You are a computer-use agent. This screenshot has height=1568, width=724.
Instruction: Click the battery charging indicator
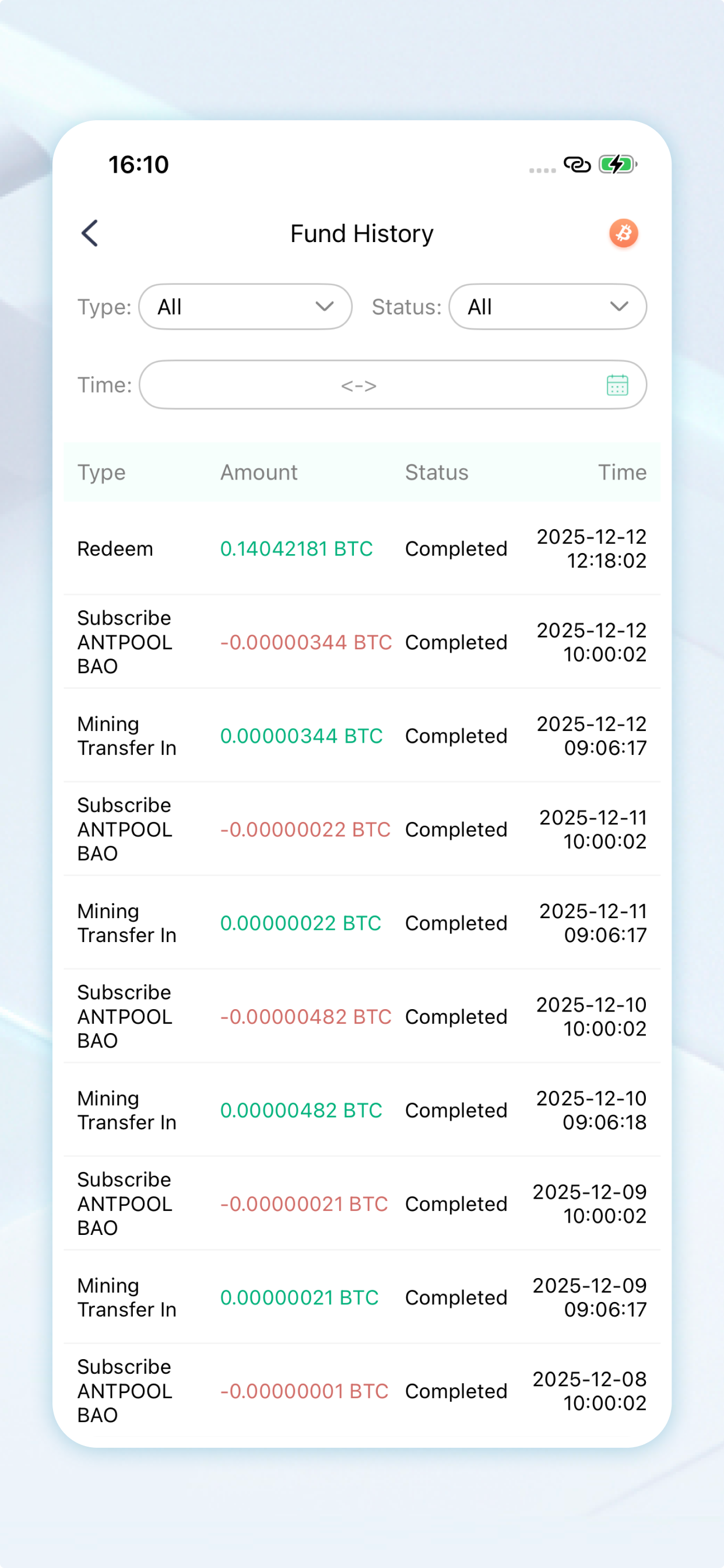(x=616, y=164)
